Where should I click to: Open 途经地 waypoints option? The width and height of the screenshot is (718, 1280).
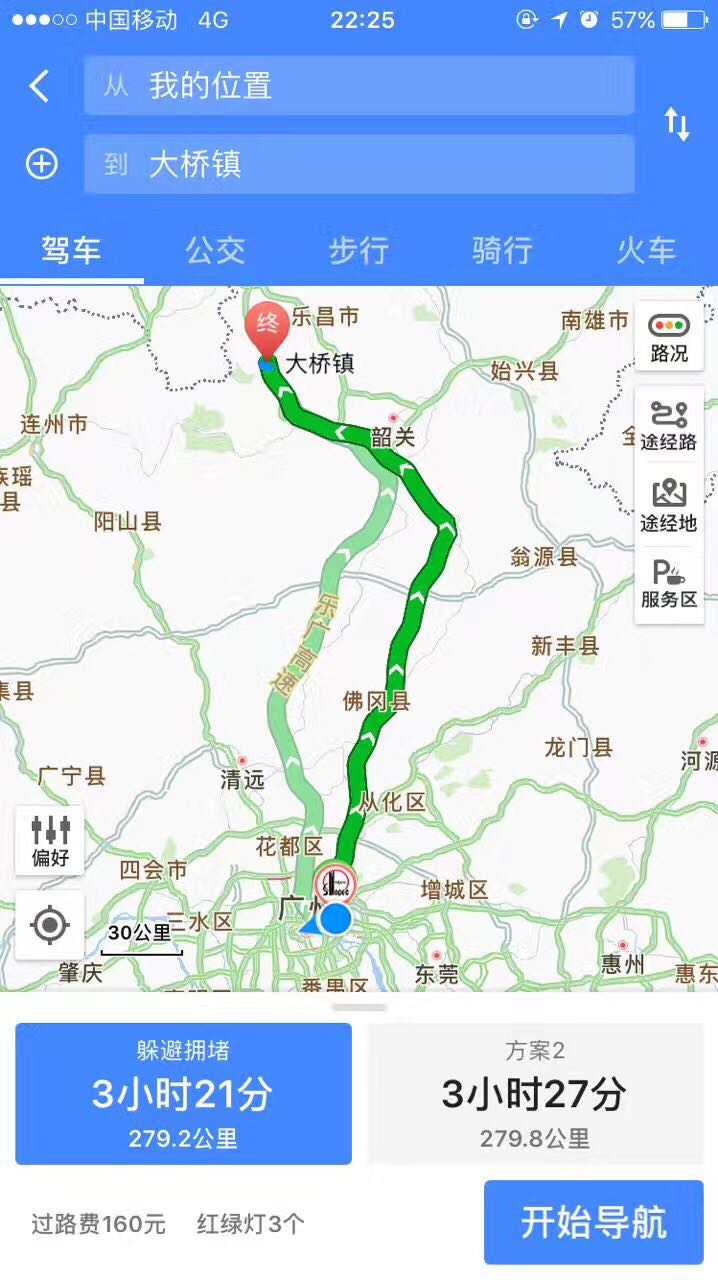click(669, 505)
